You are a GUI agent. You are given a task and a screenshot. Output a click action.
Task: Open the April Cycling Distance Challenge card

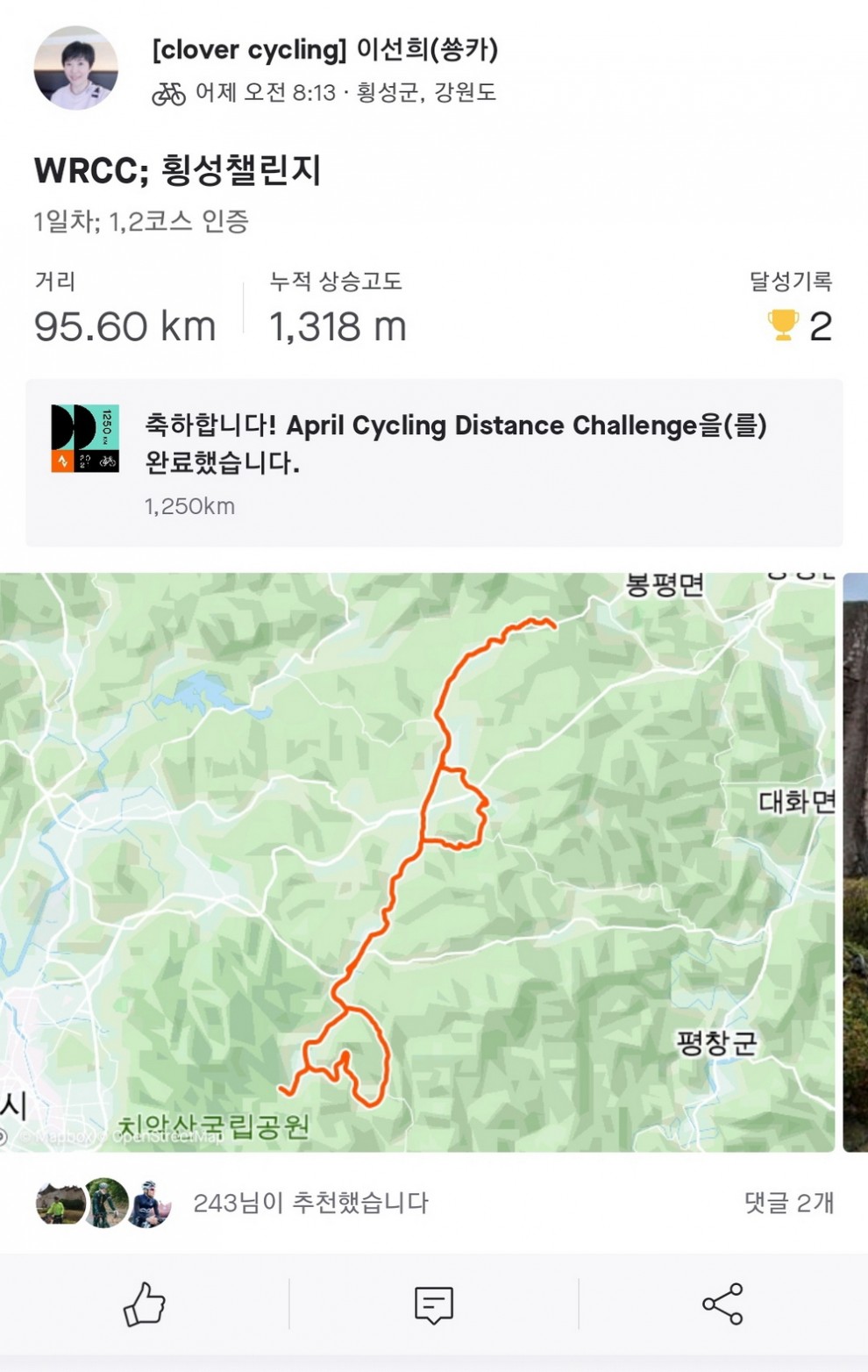coord(434,463)
